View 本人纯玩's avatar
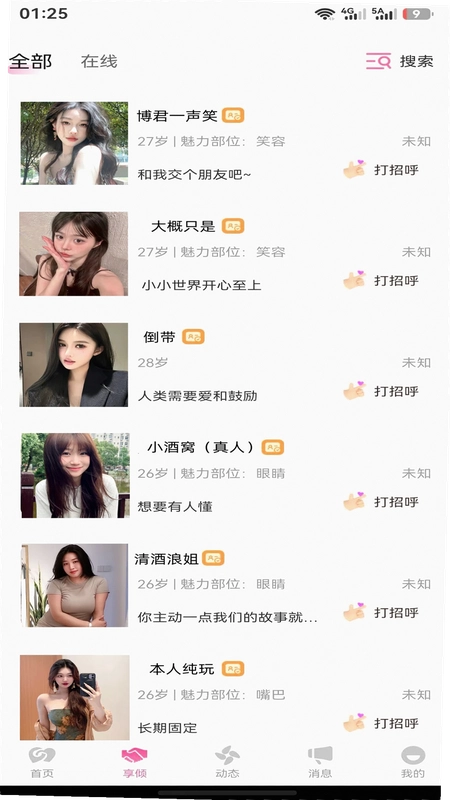The image size is (450, 800). [74, 697]
